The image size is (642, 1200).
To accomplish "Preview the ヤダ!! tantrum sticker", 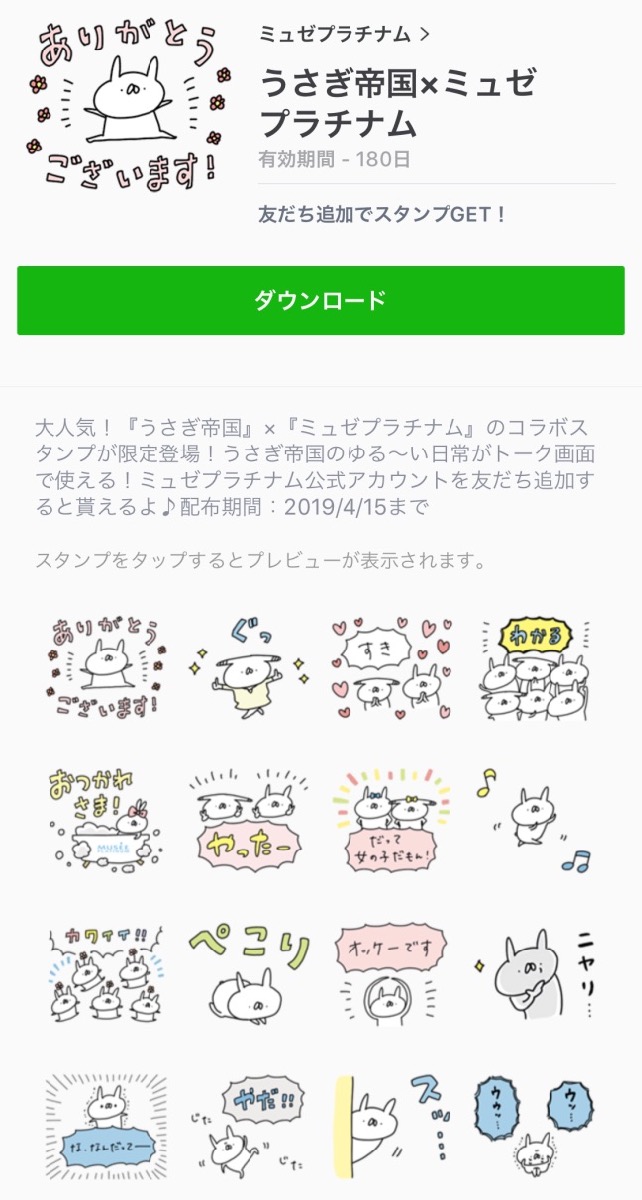I will (x=247, y=1125).
